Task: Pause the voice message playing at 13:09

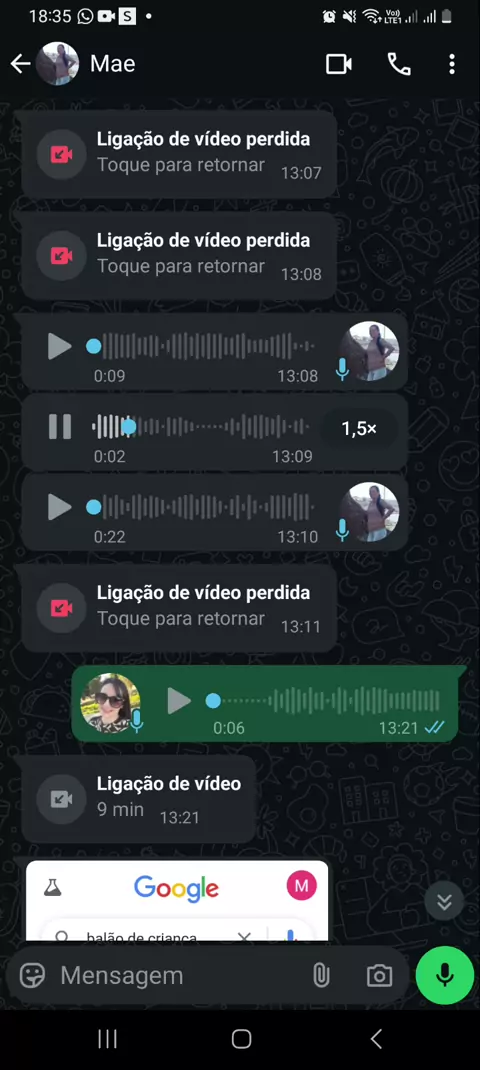Action: pyautogui.click(x=59, y=427)
